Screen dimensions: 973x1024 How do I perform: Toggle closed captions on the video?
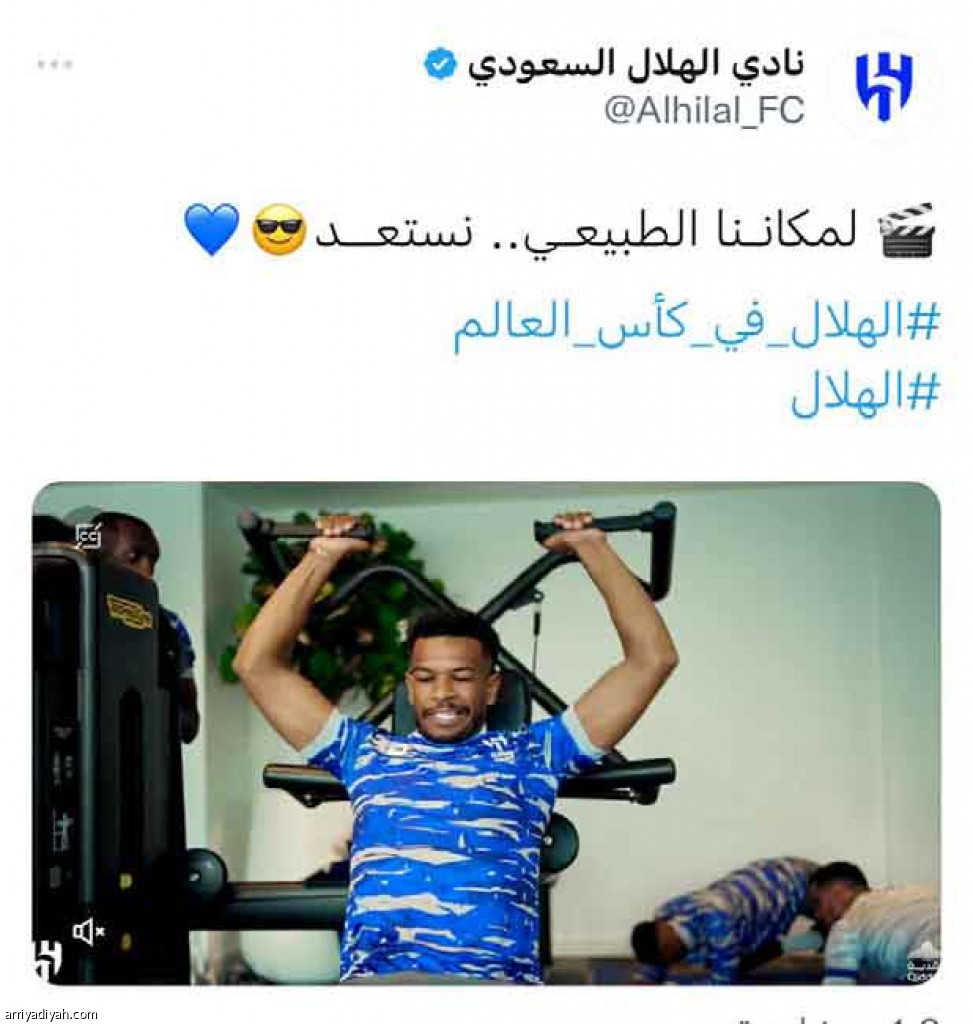[x=88, y=536]
